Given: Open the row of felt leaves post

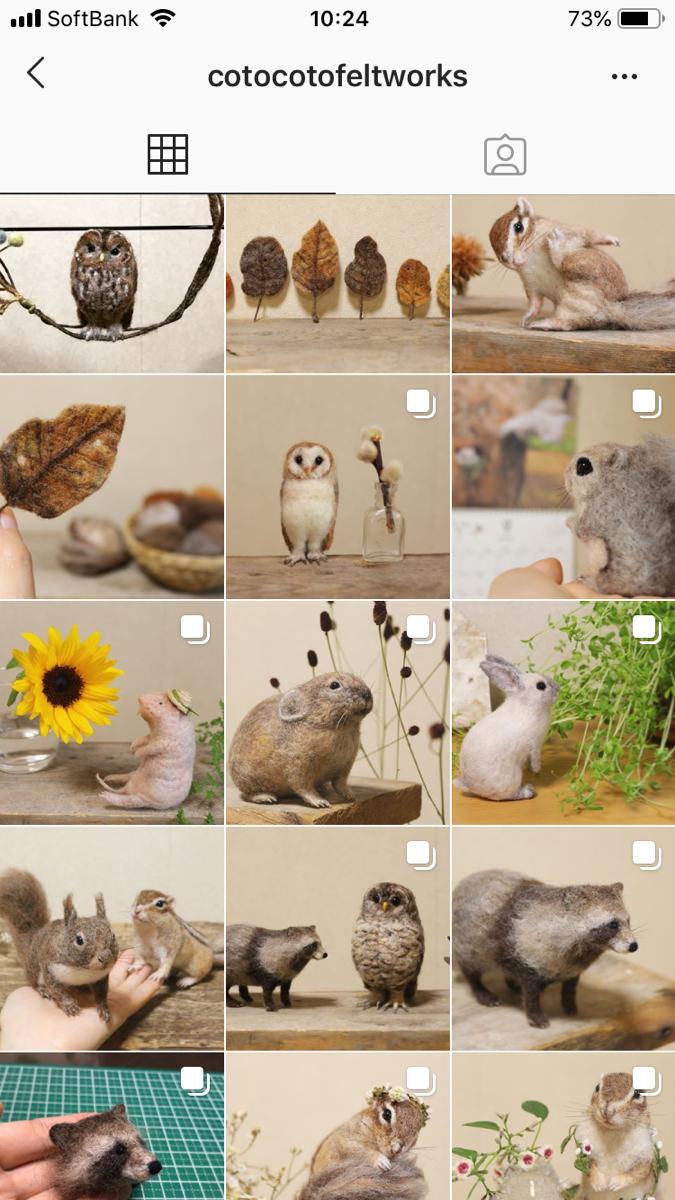Looking at the screenshot, I should 337,284.
